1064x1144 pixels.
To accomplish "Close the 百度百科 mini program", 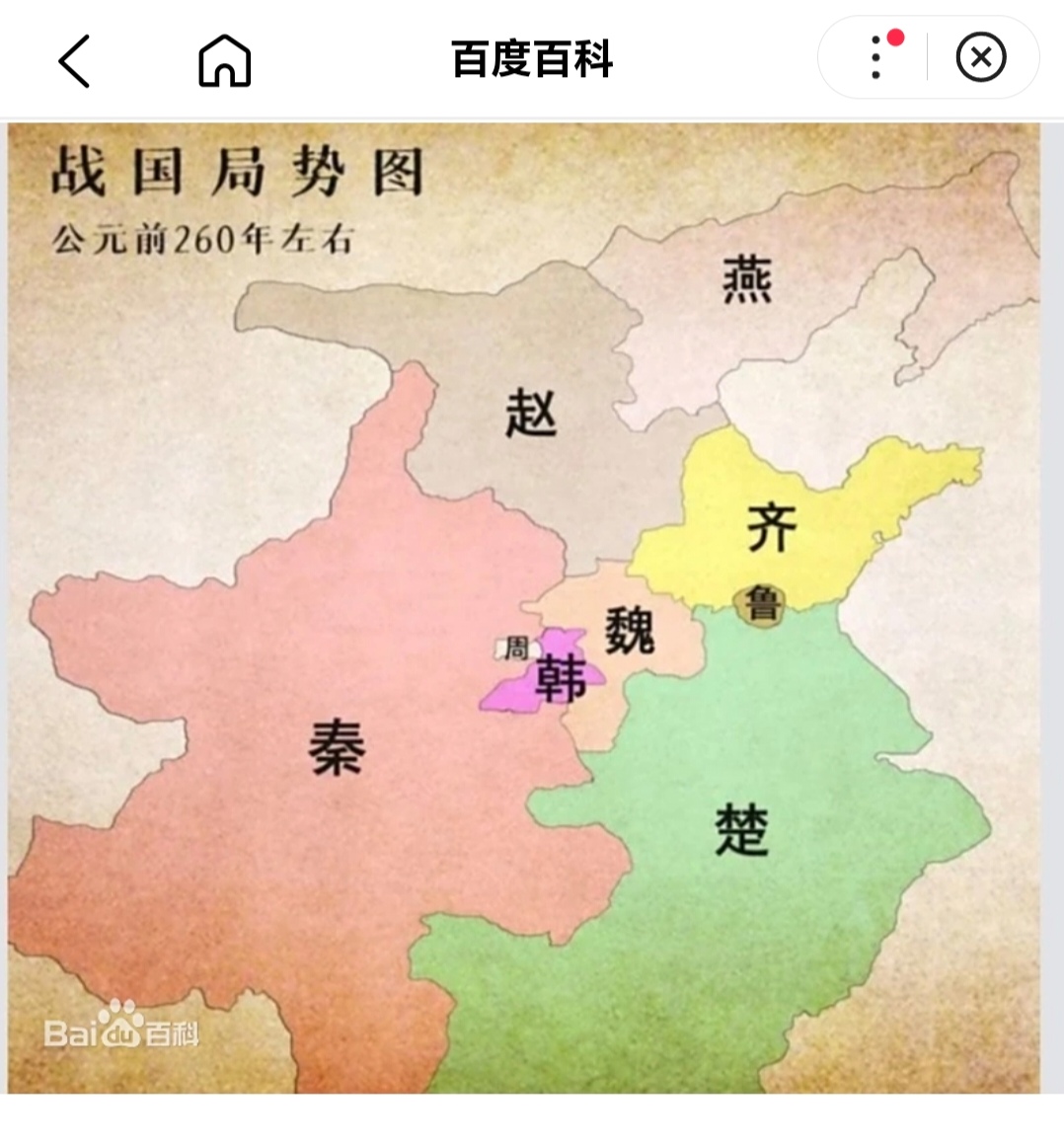I will tap(980, 58).
